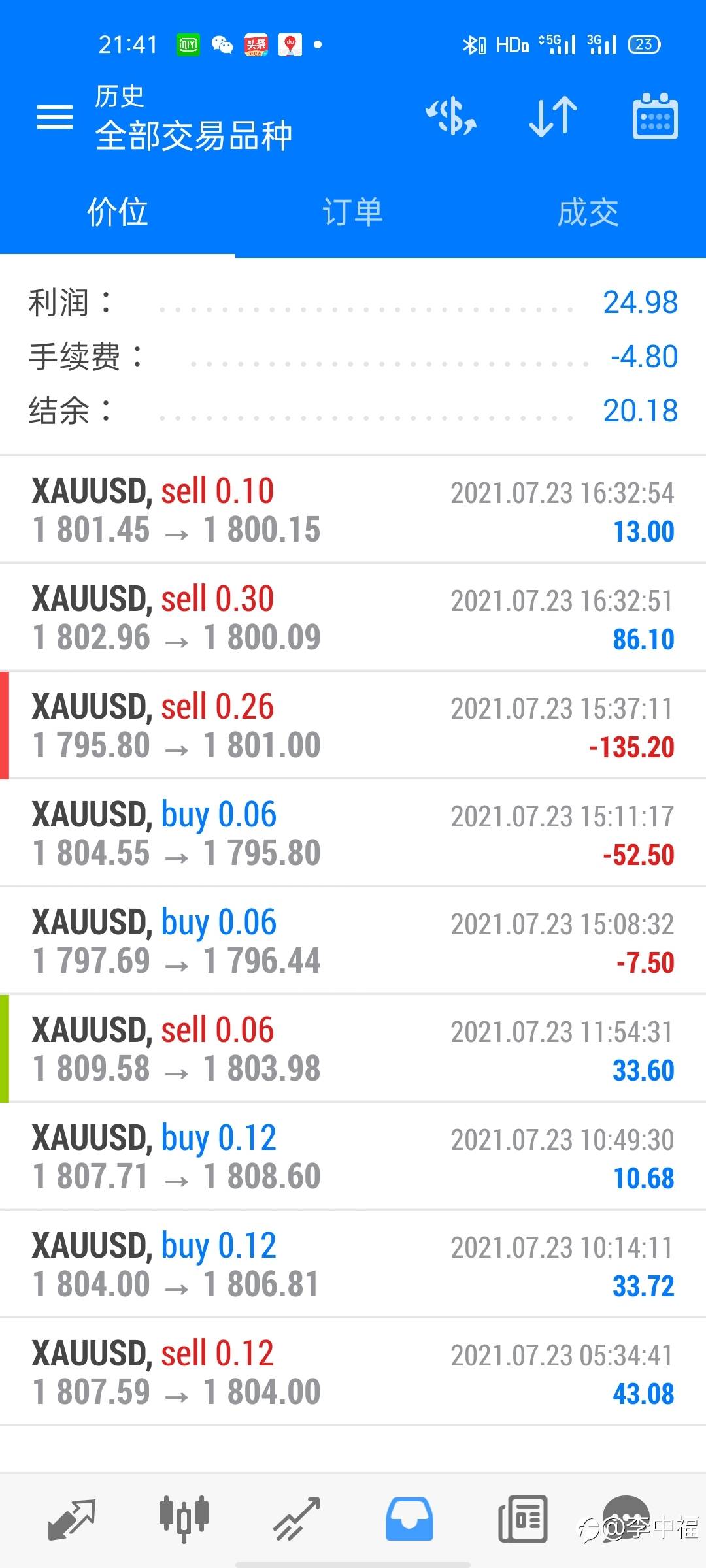This screenshot has height=1568, width=706.
Task: Switch to the trade tab with trend arrow
Action: (297, 1519)
